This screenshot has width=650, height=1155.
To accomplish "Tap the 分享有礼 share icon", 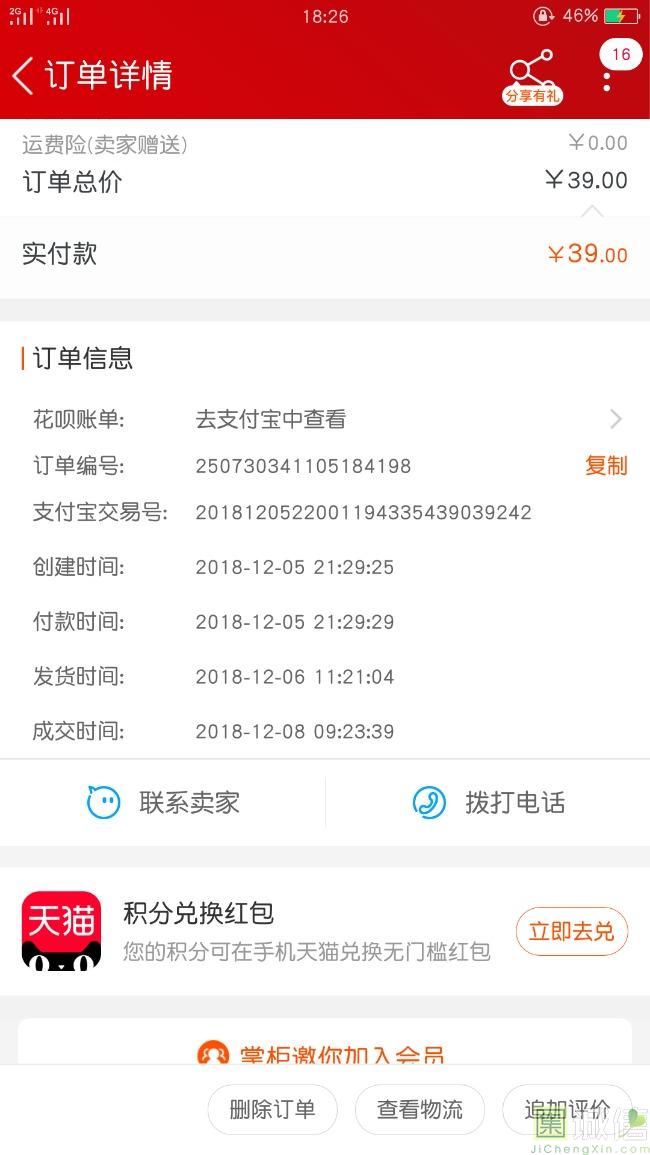I will (x=532, y=77).
